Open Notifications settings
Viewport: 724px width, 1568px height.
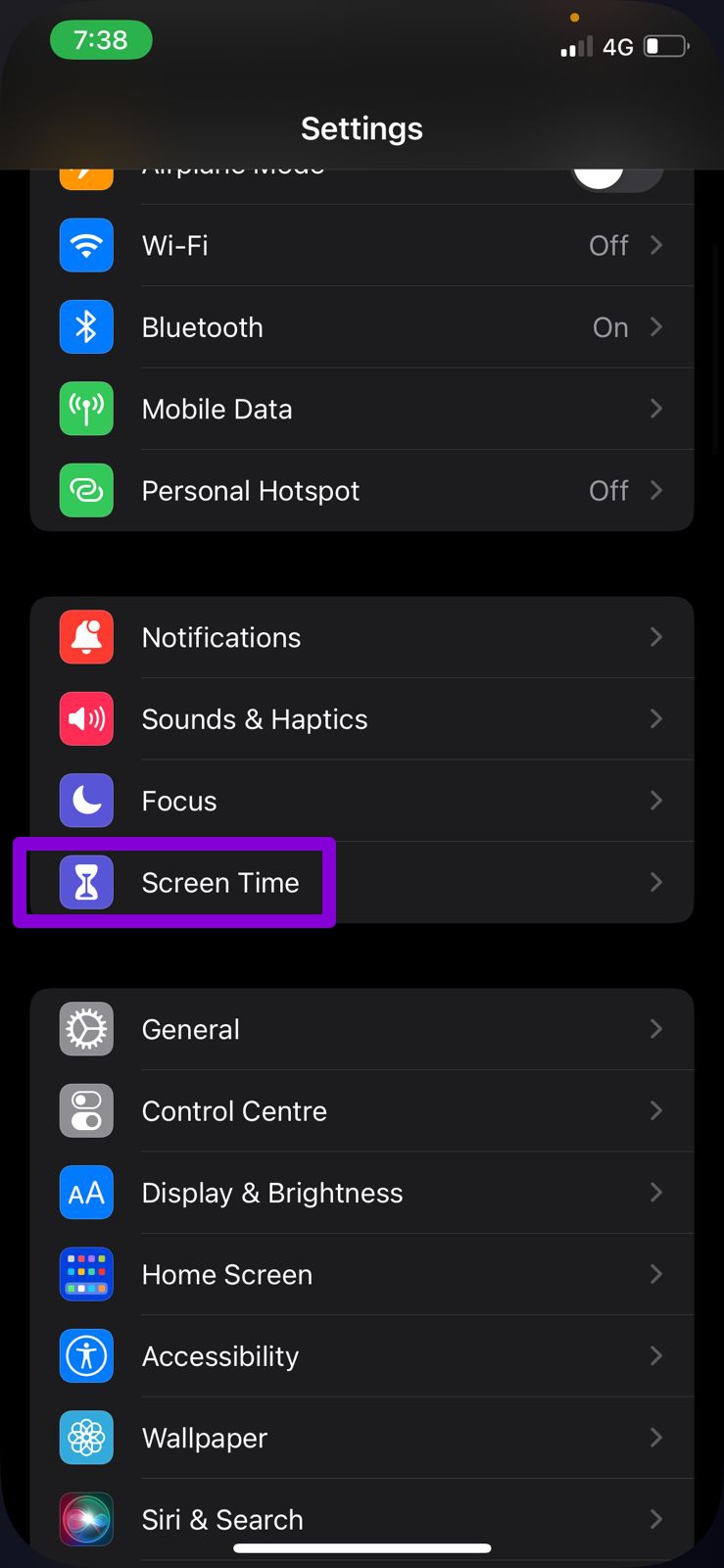coord(362,637)
